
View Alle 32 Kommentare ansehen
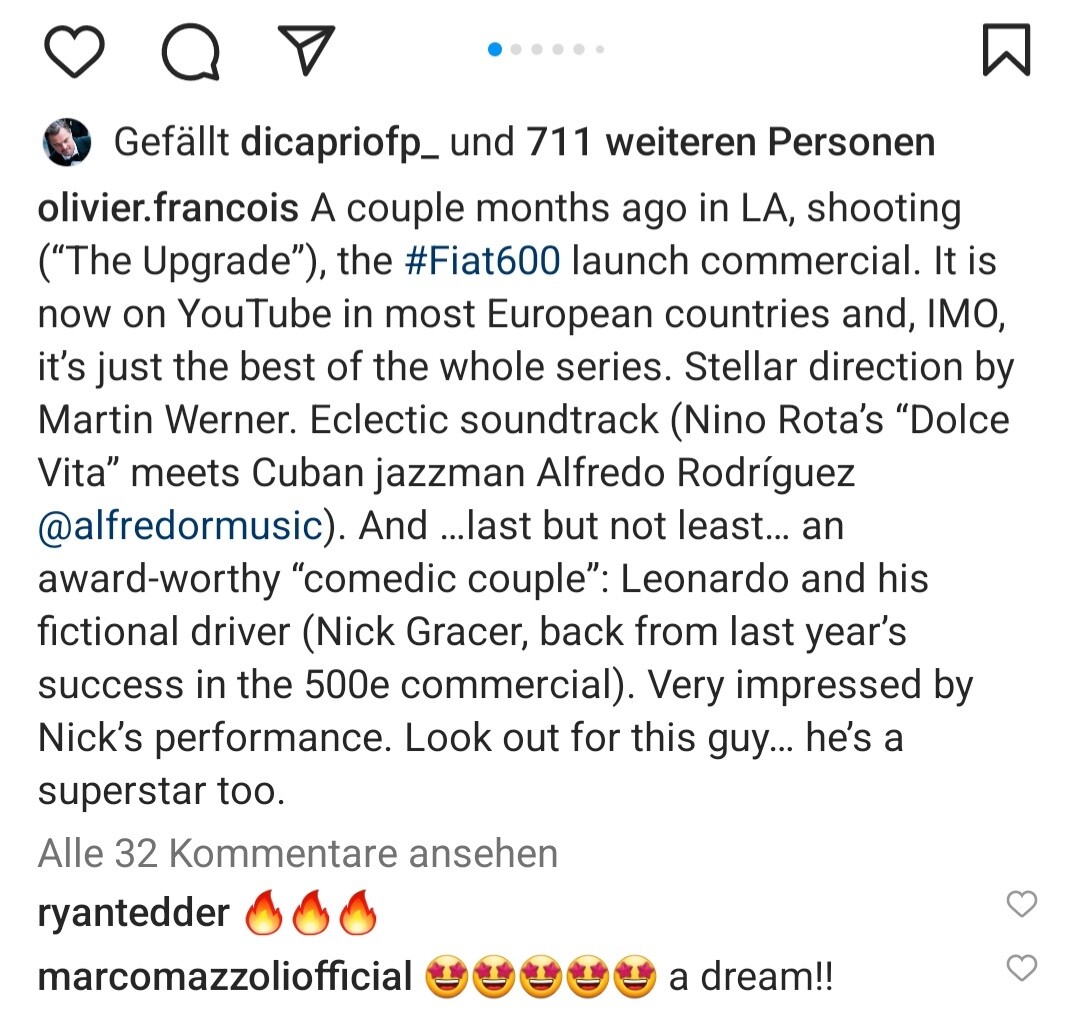tap(298, 854)
